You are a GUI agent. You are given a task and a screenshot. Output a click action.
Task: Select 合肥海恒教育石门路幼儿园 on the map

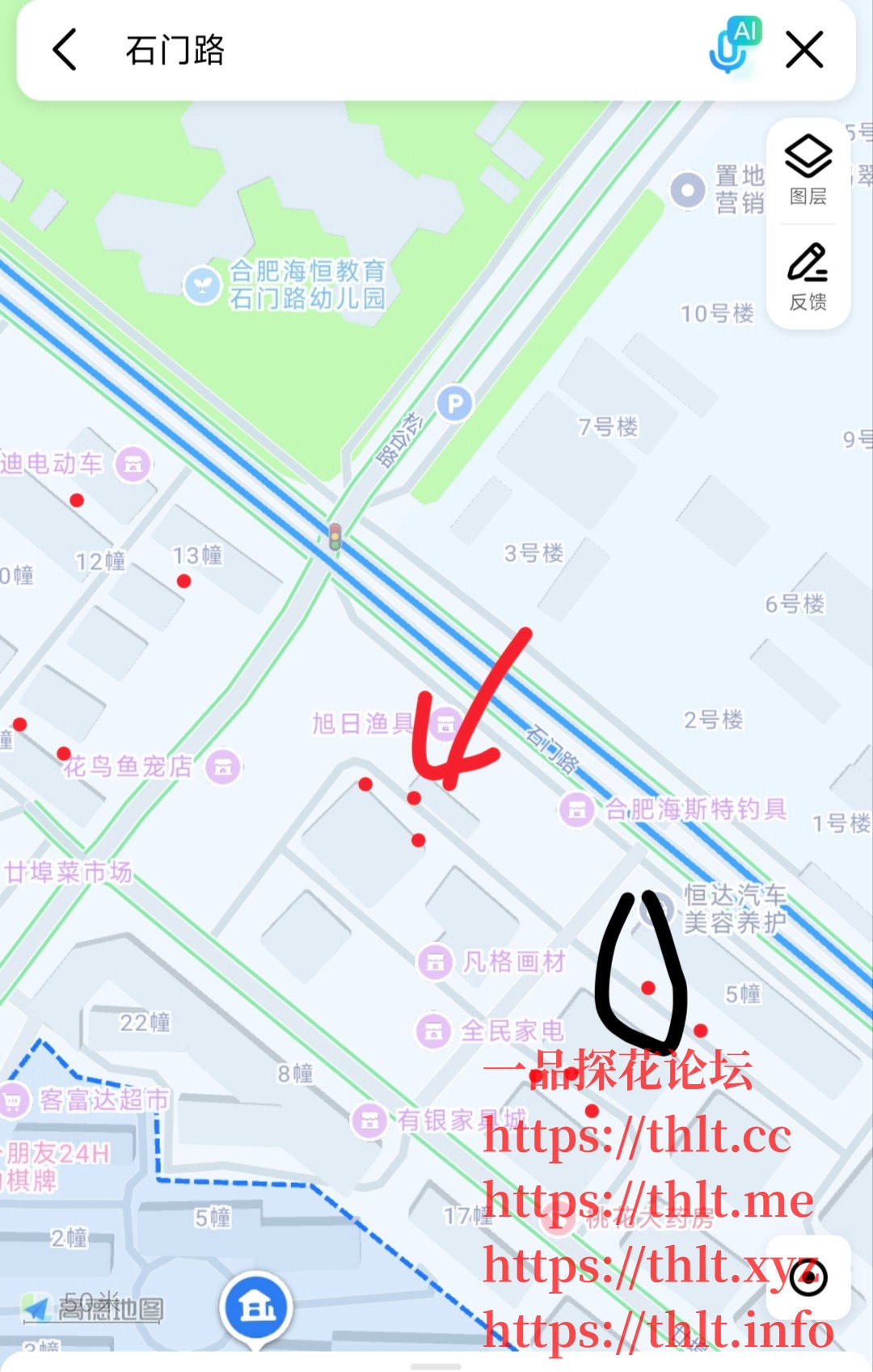202,285
